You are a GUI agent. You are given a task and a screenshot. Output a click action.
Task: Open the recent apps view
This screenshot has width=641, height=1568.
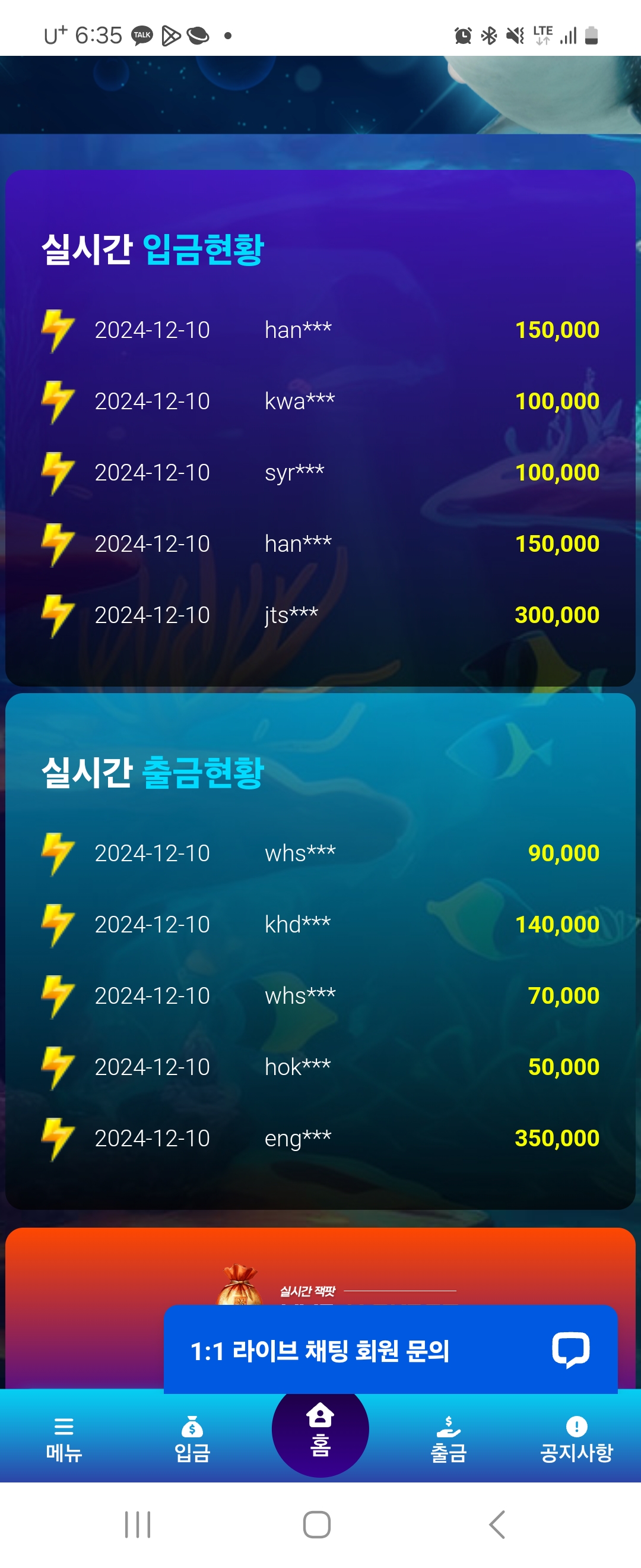(x=138, y=1524)
